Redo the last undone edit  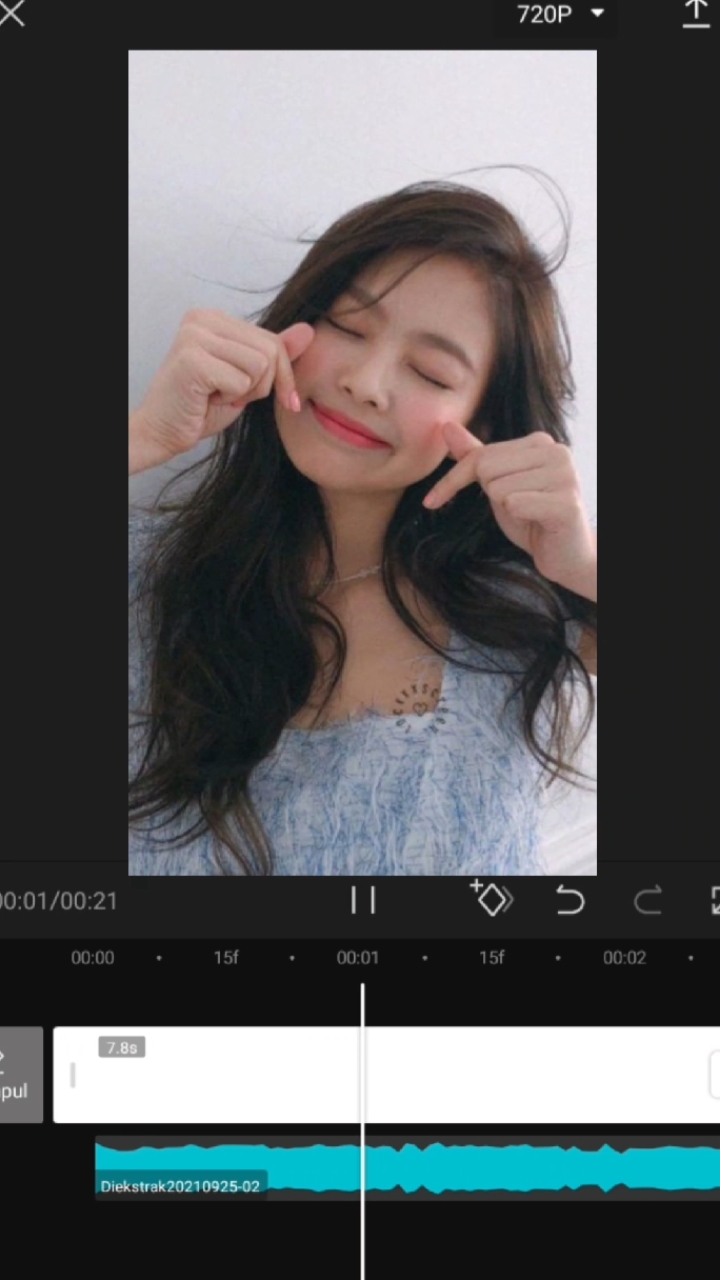[x=648, y=900]
